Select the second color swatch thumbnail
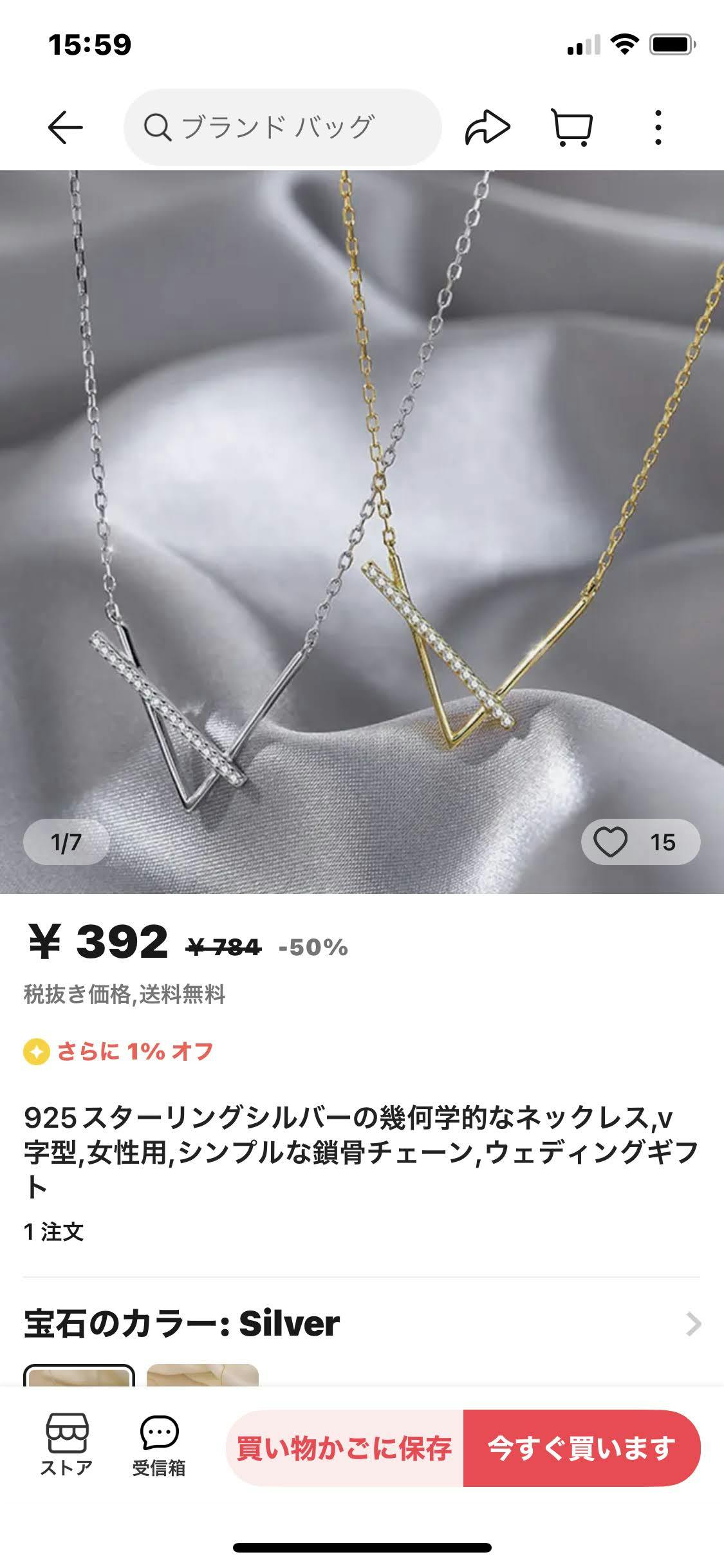This screenshot has width=724, height=1568. [203, 1375]
